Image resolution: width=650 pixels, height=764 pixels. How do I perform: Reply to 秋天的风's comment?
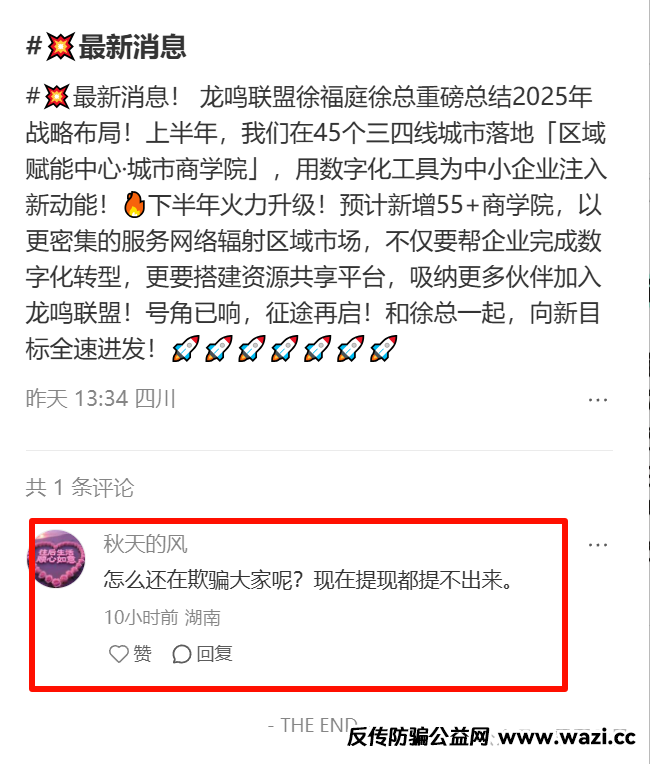(203, 654)
